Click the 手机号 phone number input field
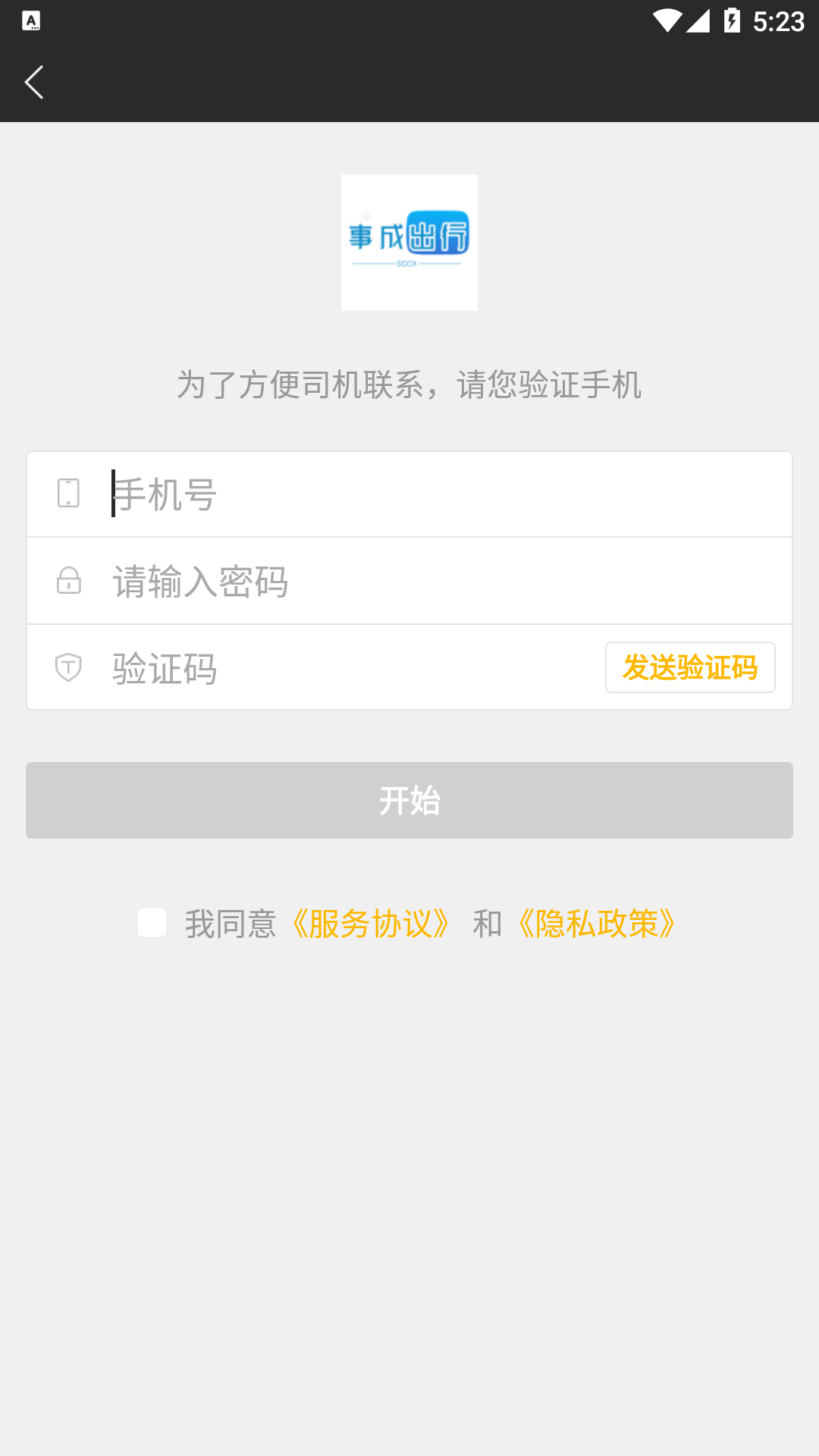819x1456 pixels. click(303, 493)
